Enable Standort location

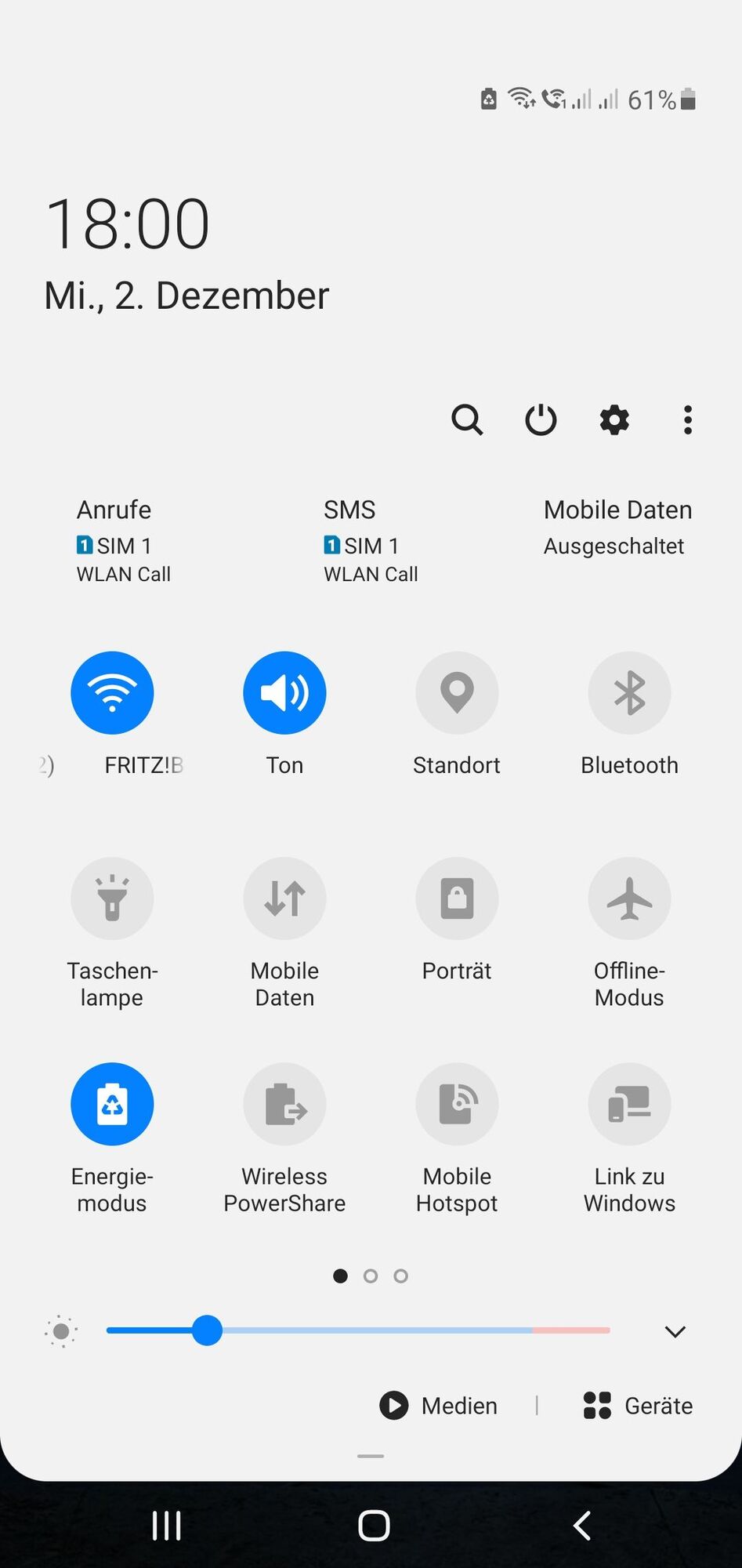pyautogui.click(x=457, y=693)
